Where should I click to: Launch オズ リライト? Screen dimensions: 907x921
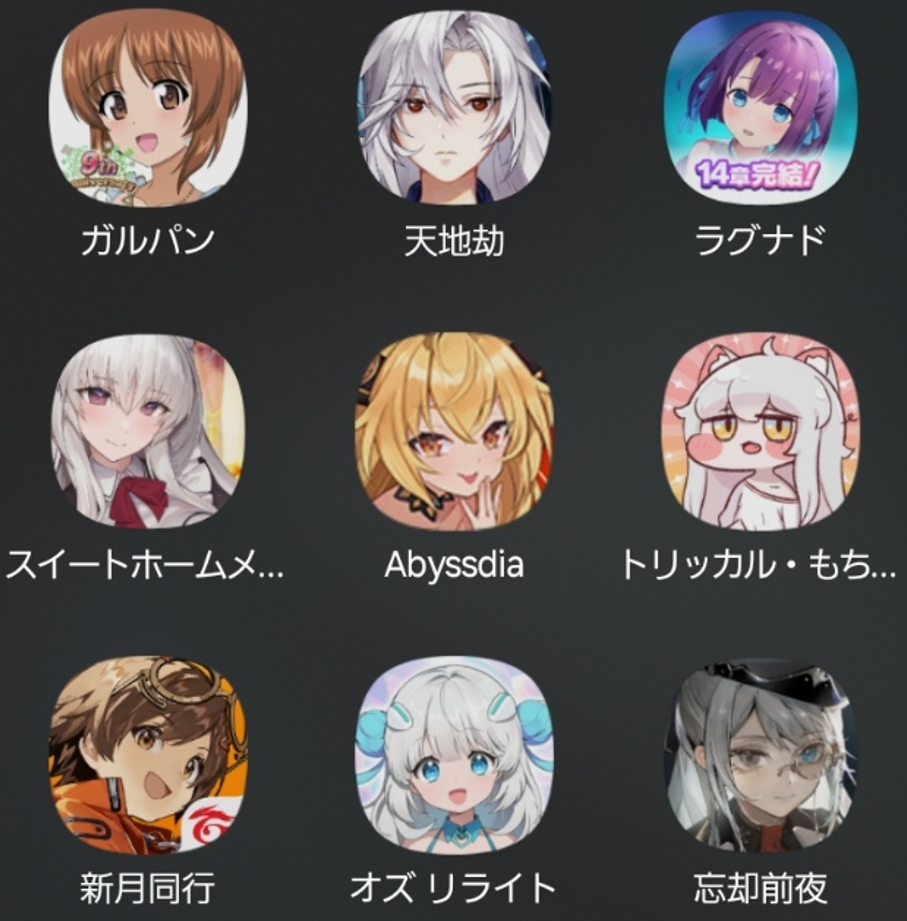pyautogui.click(x=453, y=755)
